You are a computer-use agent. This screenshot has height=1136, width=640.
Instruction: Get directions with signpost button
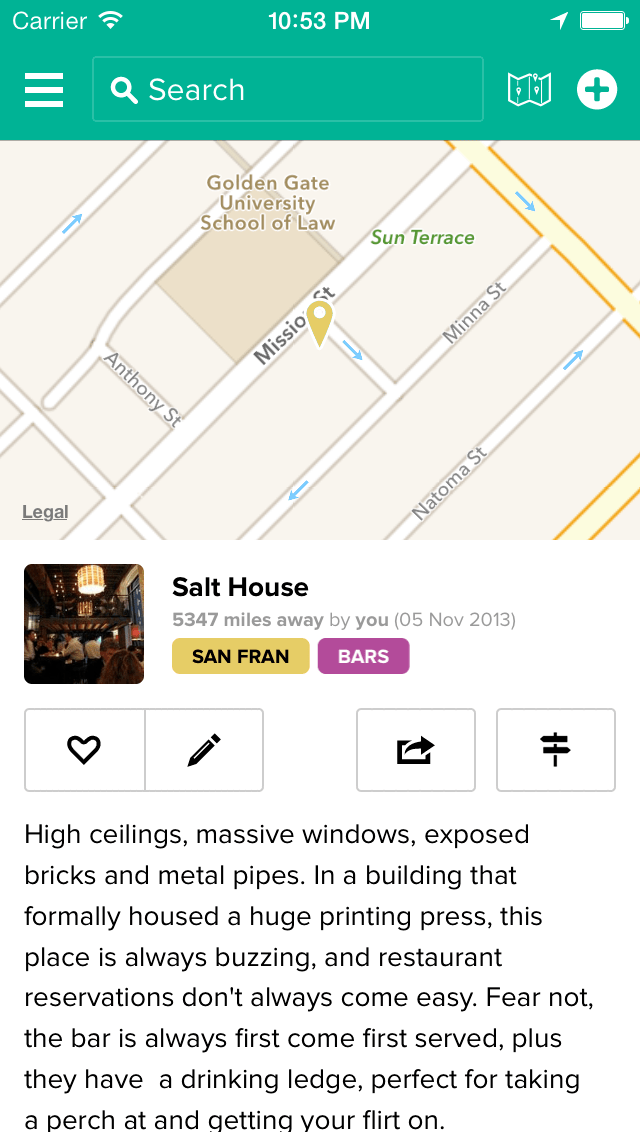tap(555, 750)
